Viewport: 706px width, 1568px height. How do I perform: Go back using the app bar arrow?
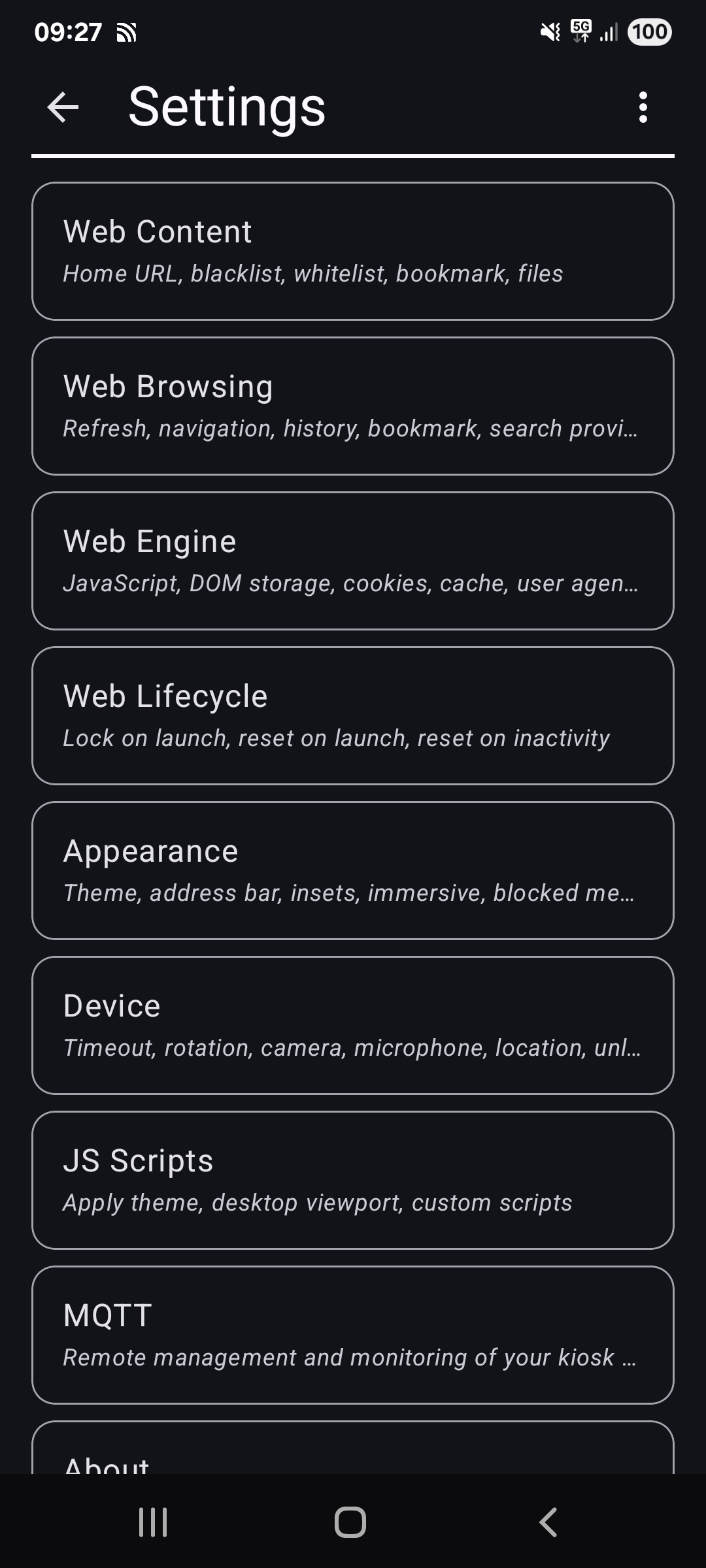click(63, 107)
